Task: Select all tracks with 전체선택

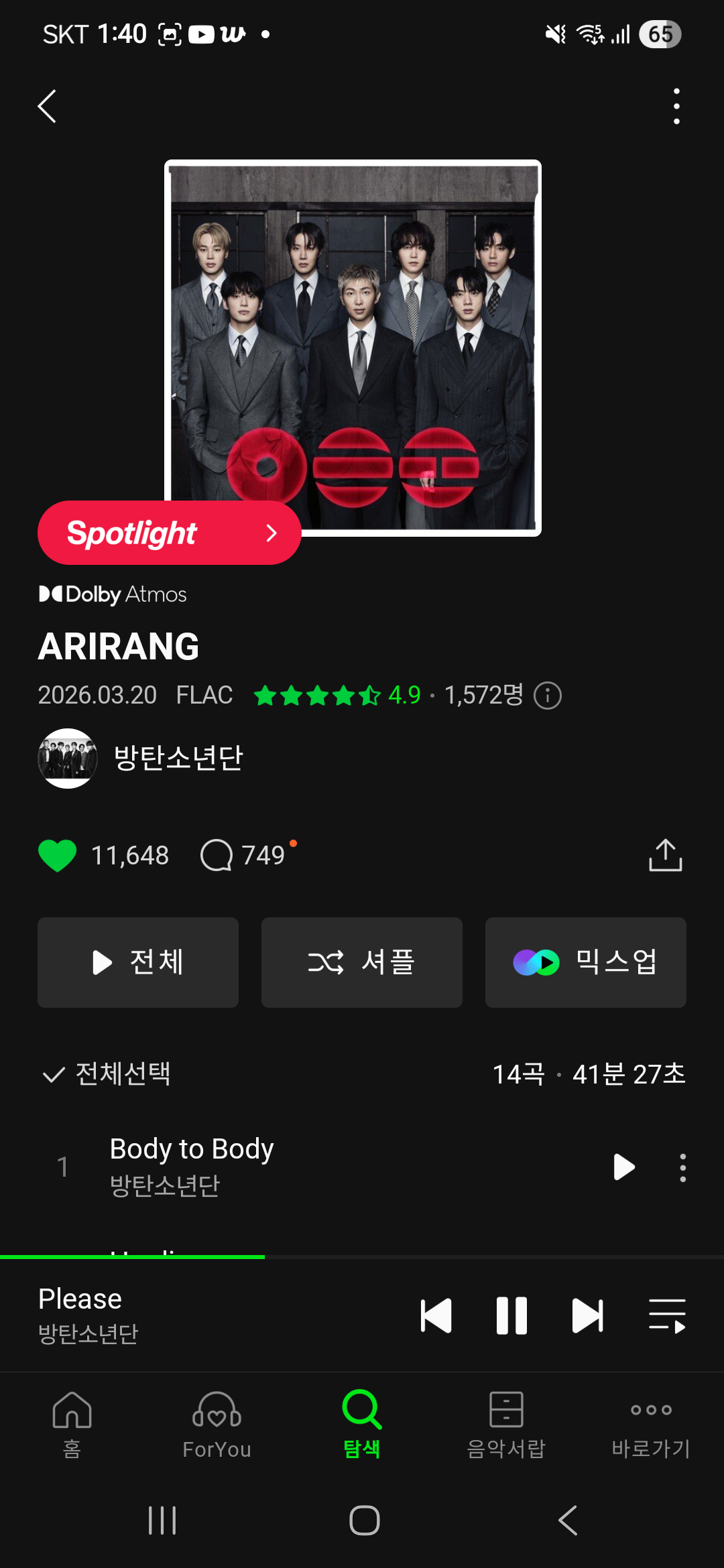Action: (x=107, y=1073)
